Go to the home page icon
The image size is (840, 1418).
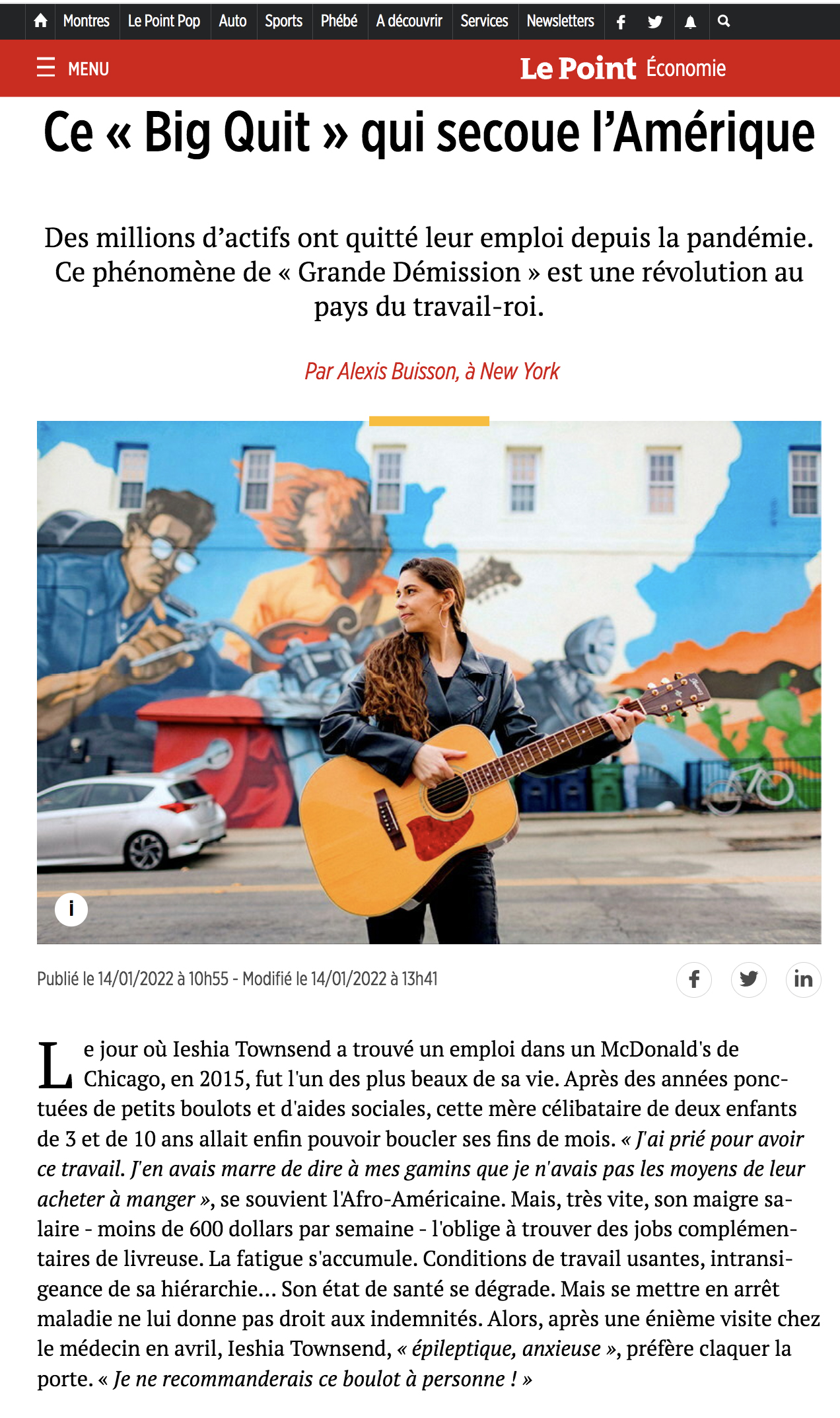(40, 21)
